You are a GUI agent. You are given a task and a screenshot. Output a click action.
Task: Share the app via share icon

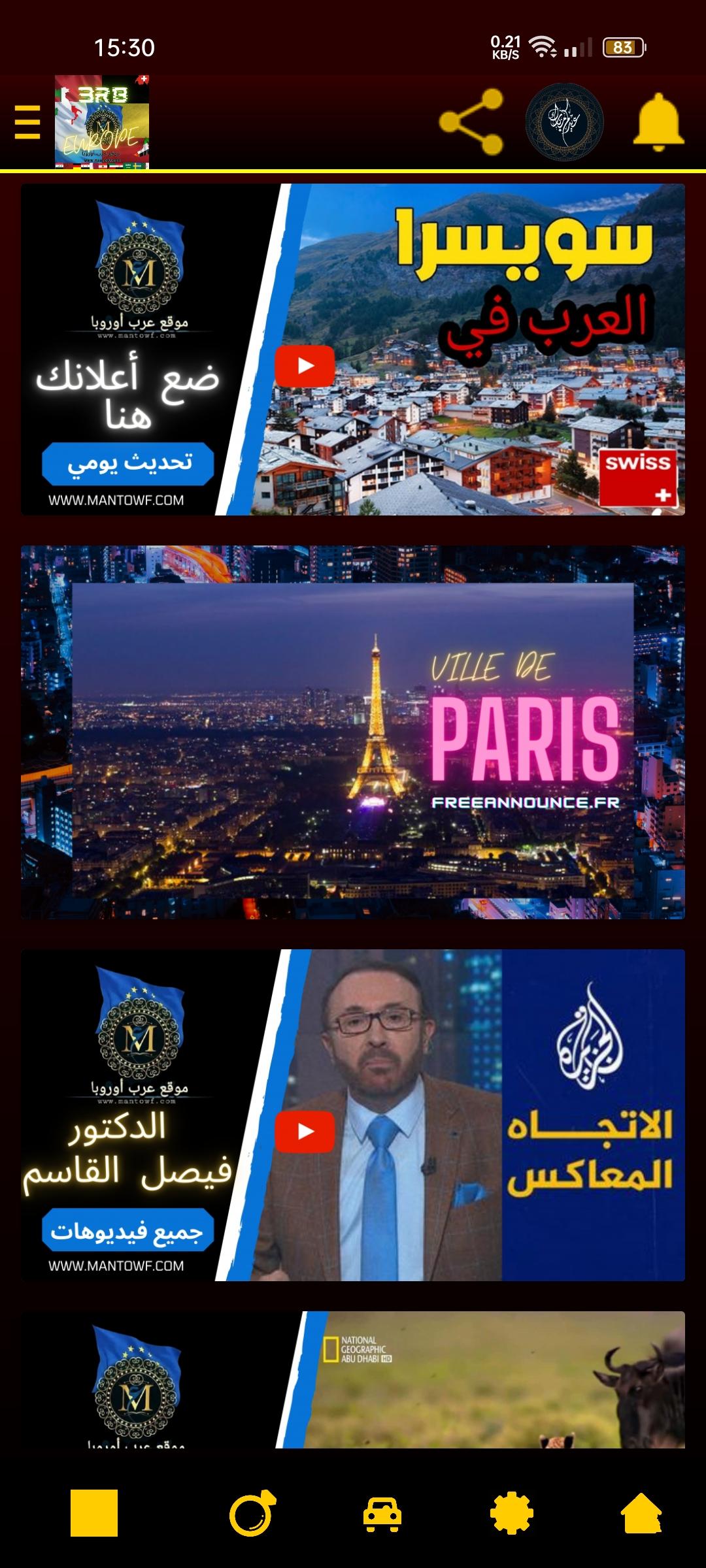(x=471, y=122)
